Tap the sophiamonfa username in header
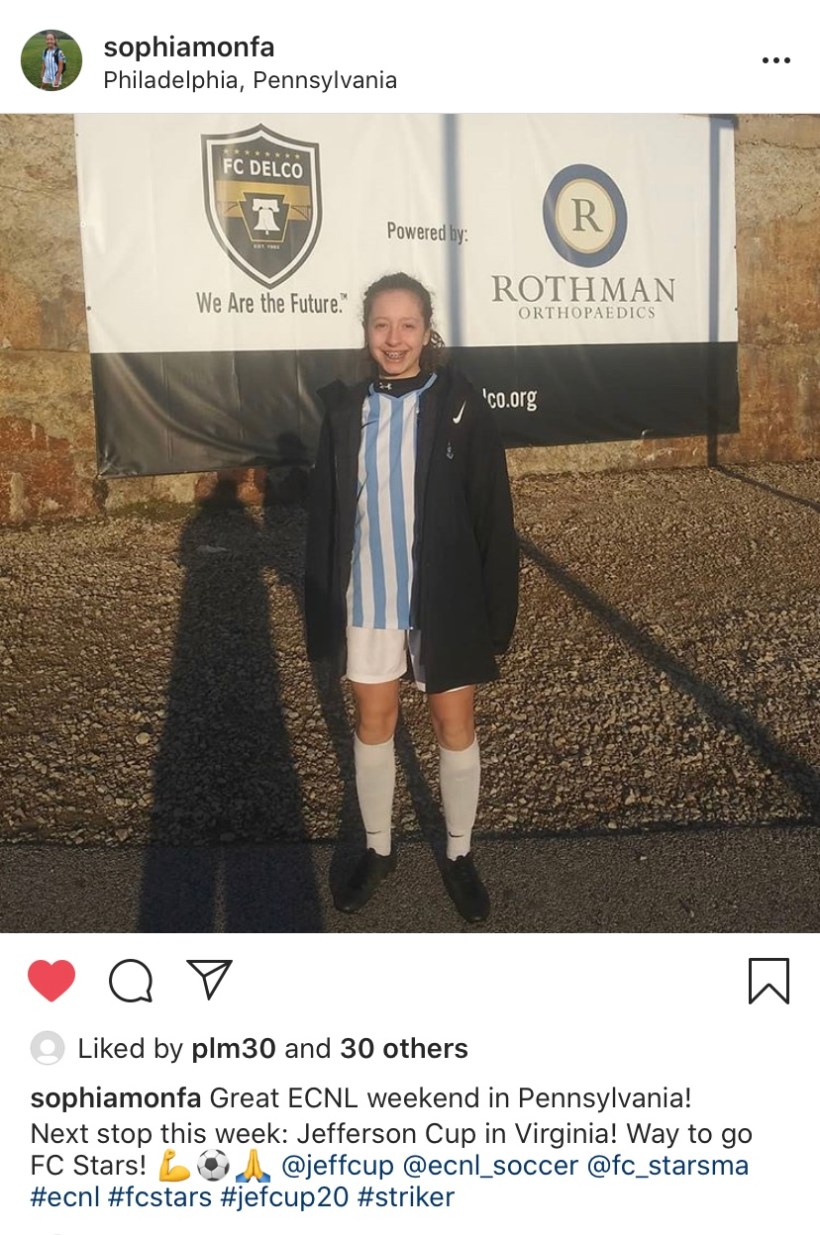The width and height of the screenshot is (820, 1235). tap(189, 47)
